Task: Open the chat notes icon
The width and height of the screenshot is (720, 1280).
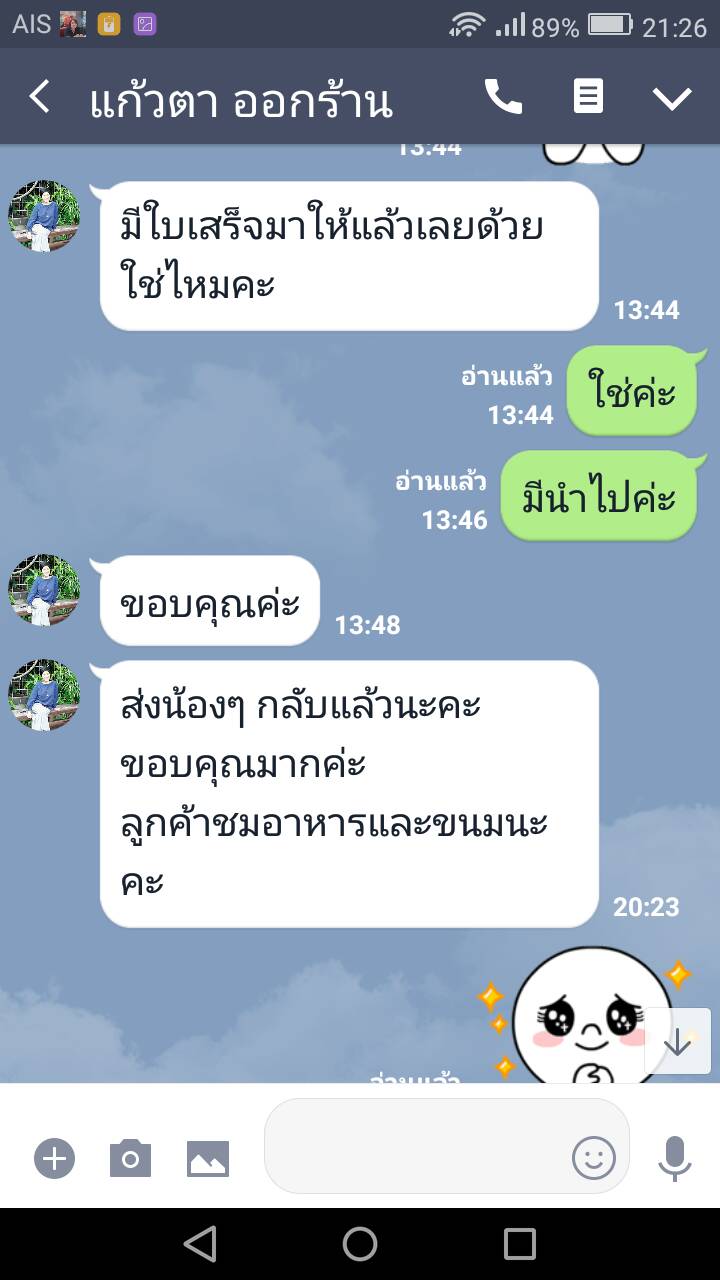Action: [588, 97]
